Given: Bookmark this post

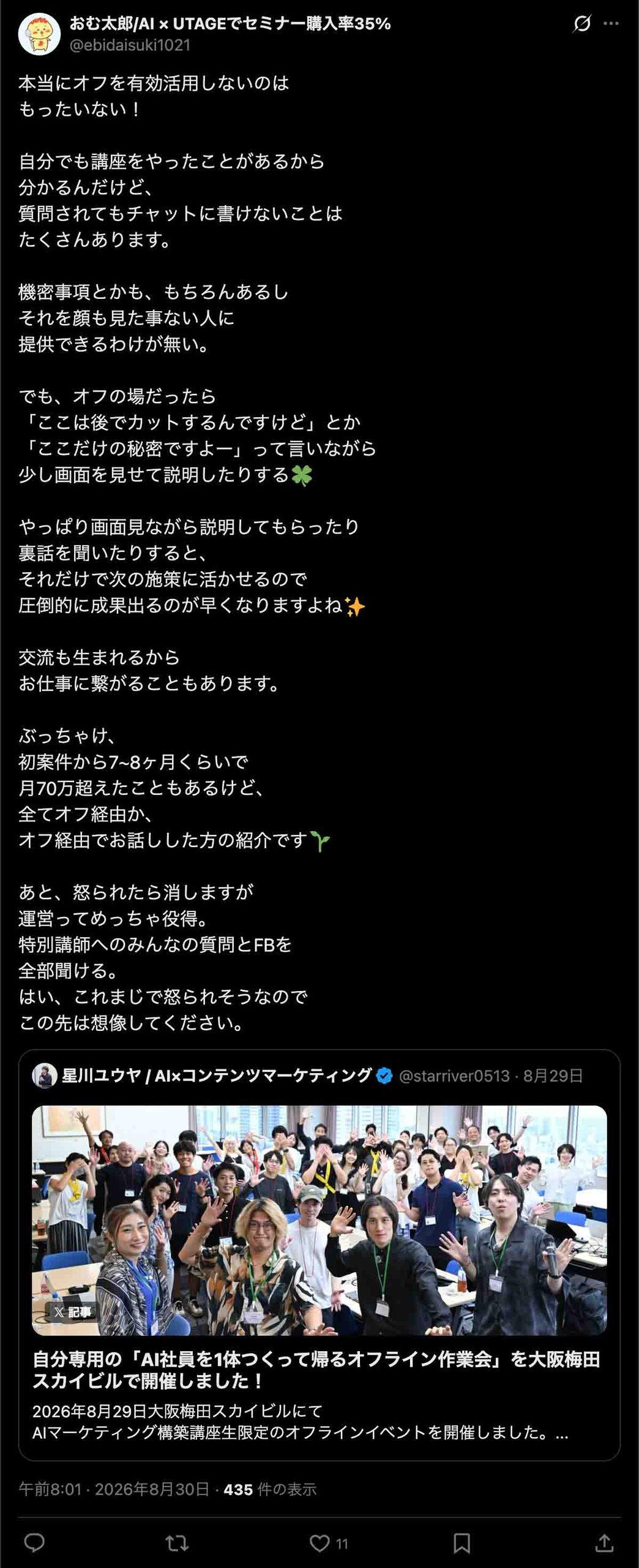Looking at the screenshot, I should [x=461, y=1543].
